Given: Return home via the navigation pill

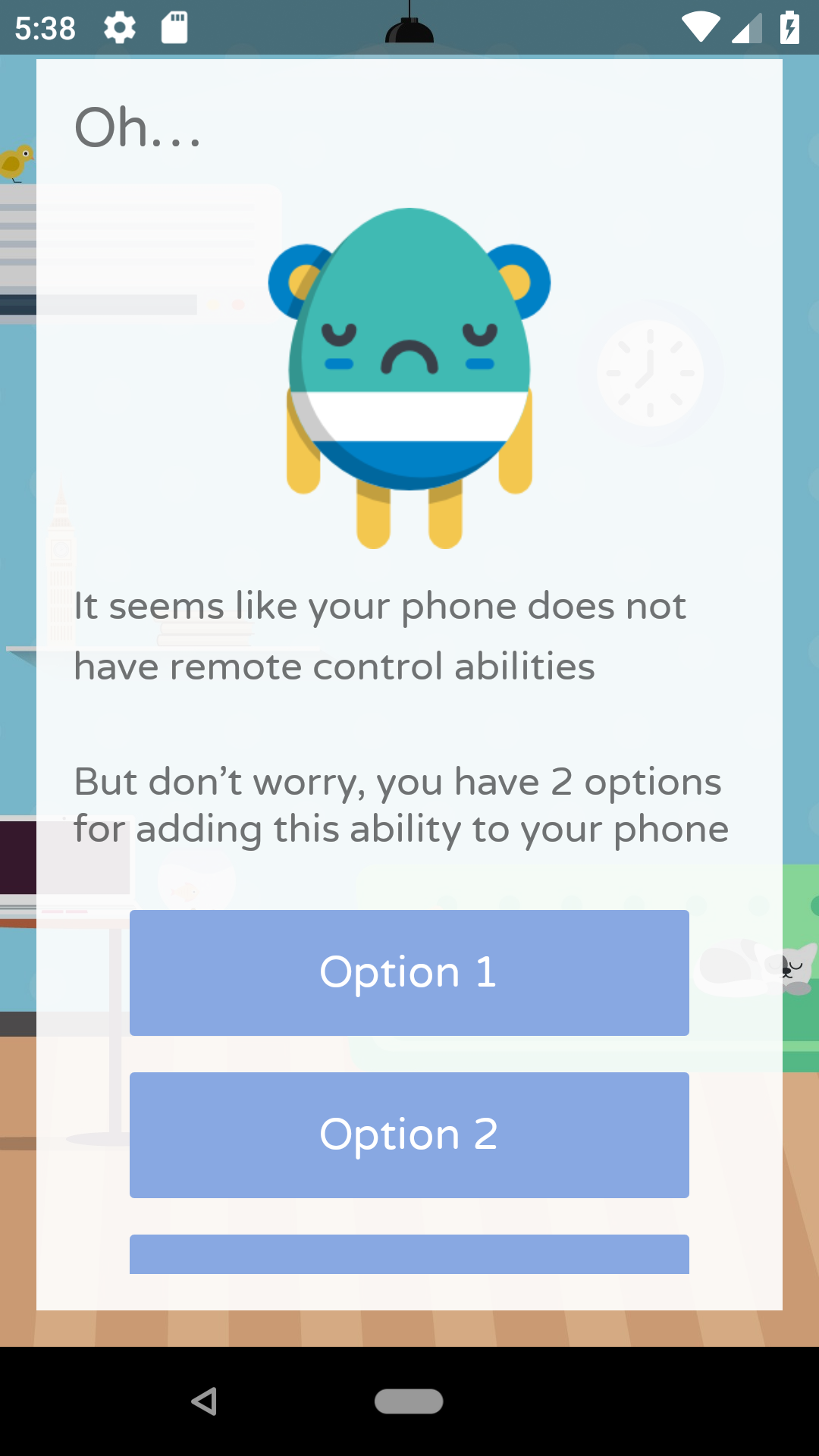Looking at the screenshot, I should (x=409, y=1401).
